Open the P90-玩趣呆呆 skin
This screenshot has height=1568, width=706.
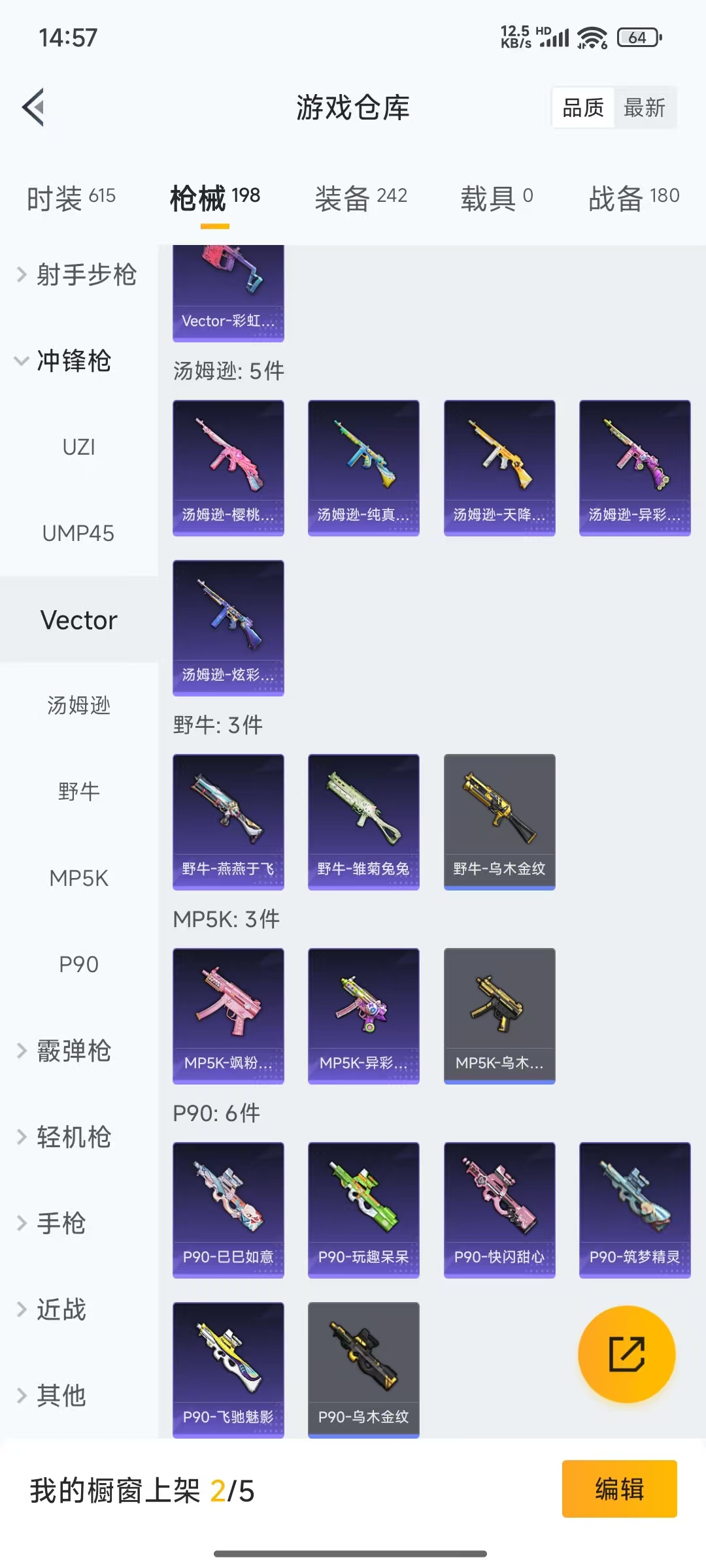(363, 1209)
